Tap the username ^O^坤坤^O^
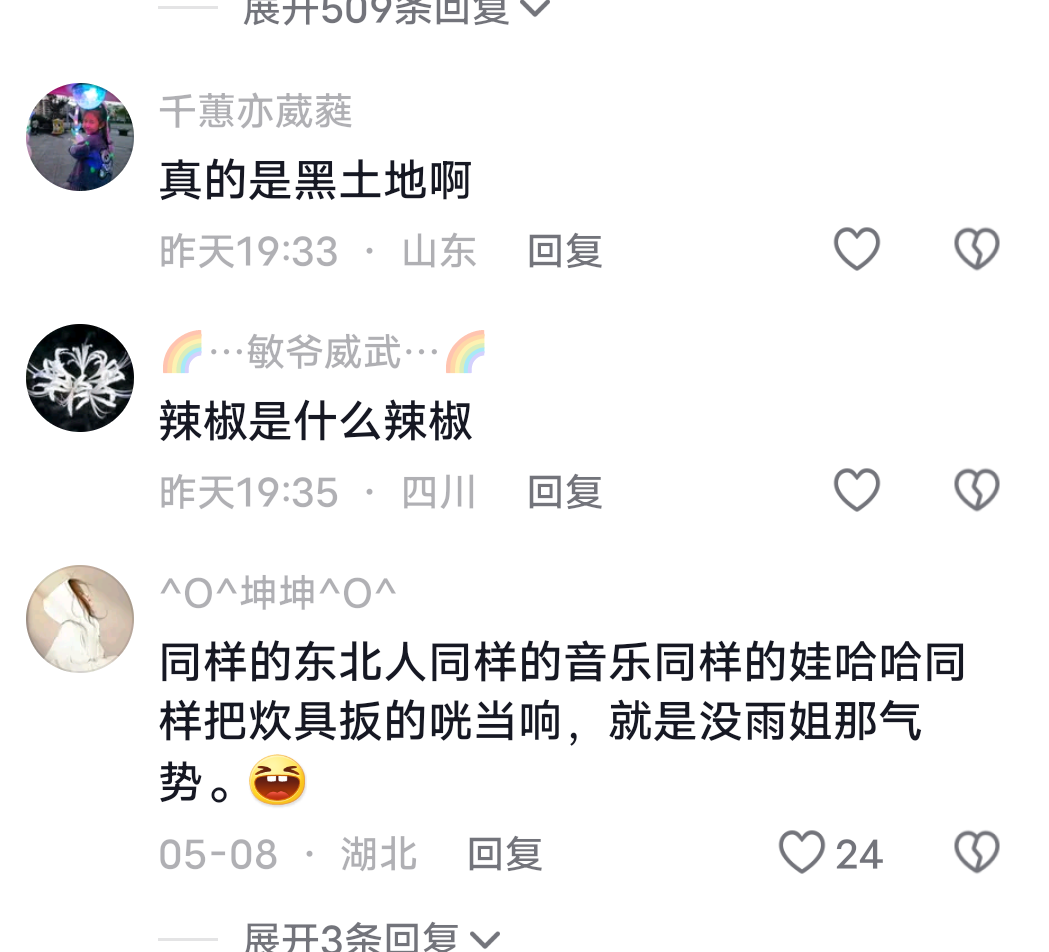The height and width of the screenshot is (952, 1049). (x=278, y=593)
